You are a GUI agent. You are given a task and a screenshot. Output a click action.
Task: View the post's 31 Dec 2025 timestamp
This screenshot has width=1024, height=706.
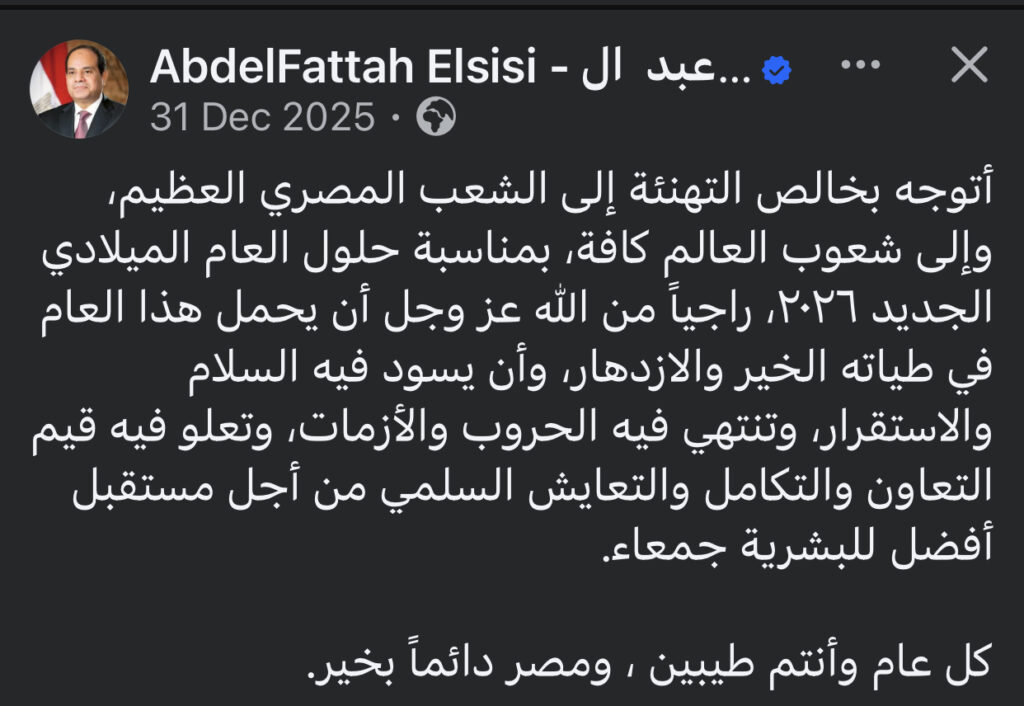click(x=262, y=118)
